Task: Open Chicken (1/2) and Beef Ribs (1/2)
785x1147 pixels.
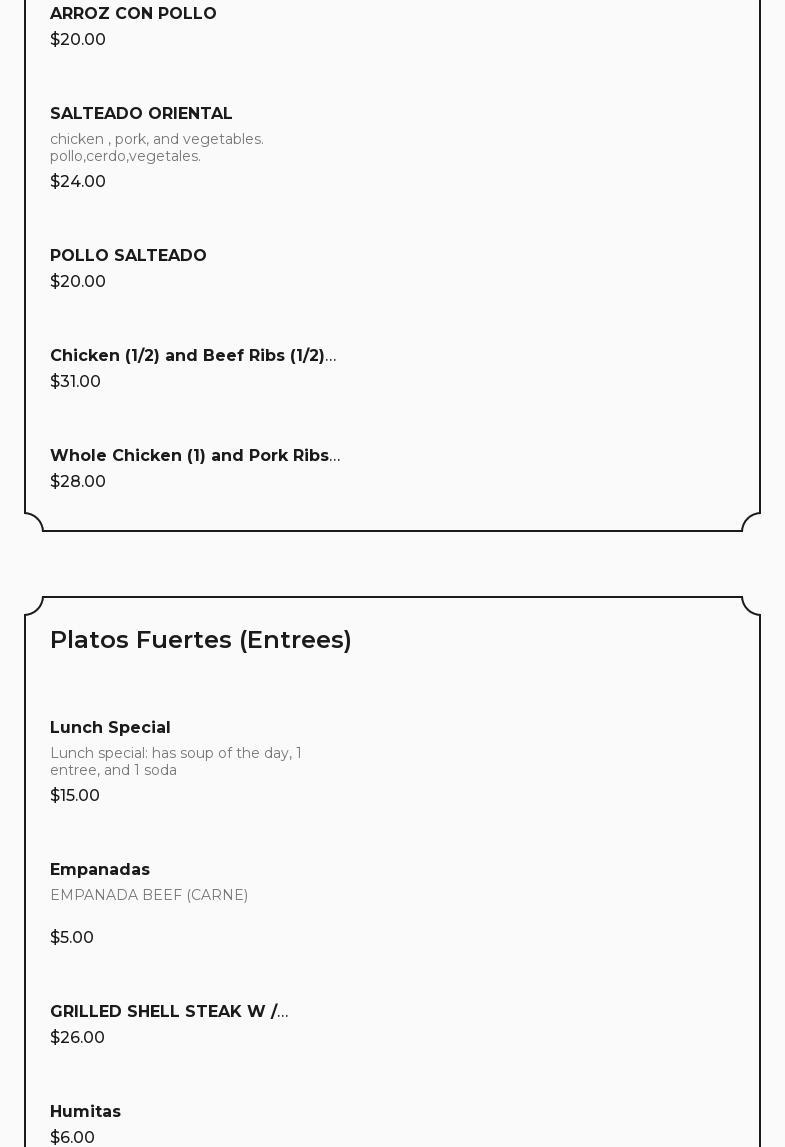Action: pyautogui.click(x=192, y=356)
